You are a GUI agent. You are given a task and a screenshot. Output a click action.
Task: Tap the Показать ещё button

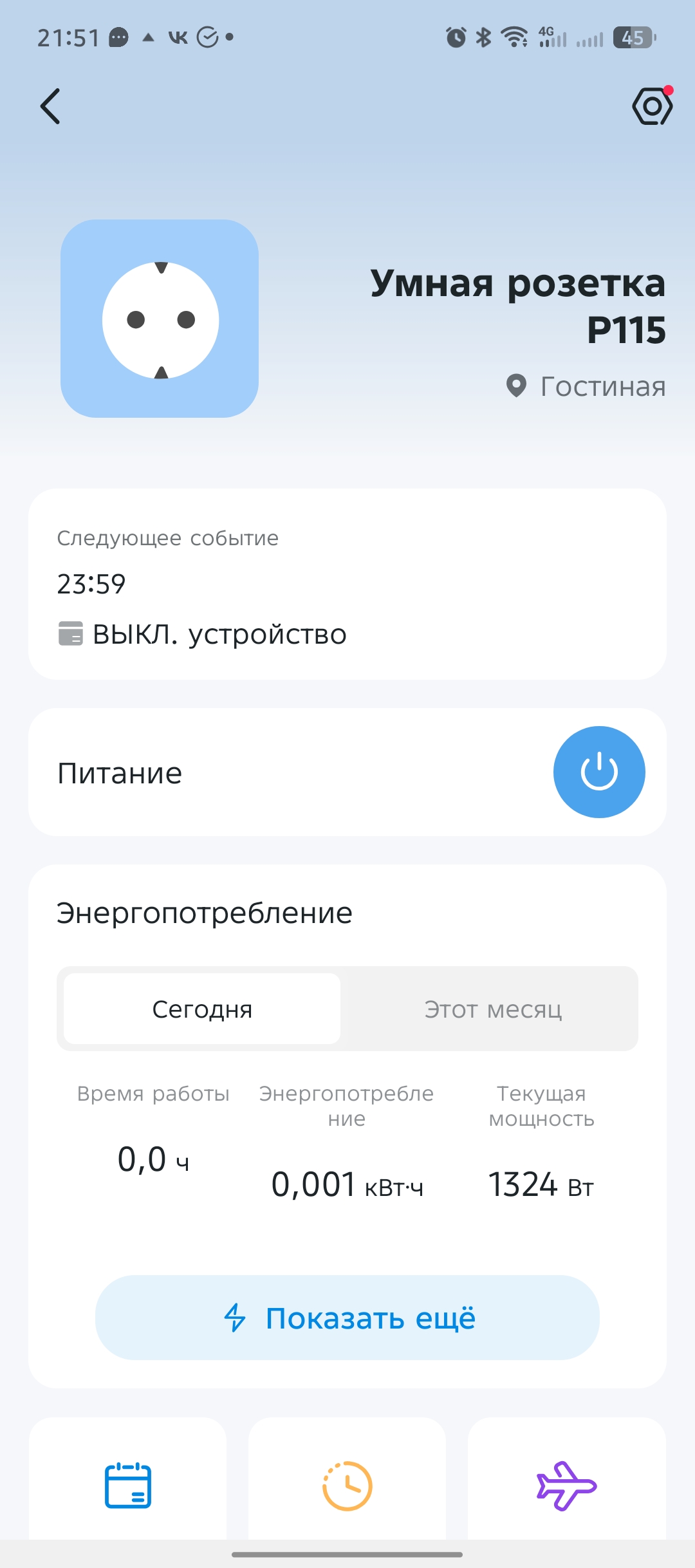point(347,1318)
